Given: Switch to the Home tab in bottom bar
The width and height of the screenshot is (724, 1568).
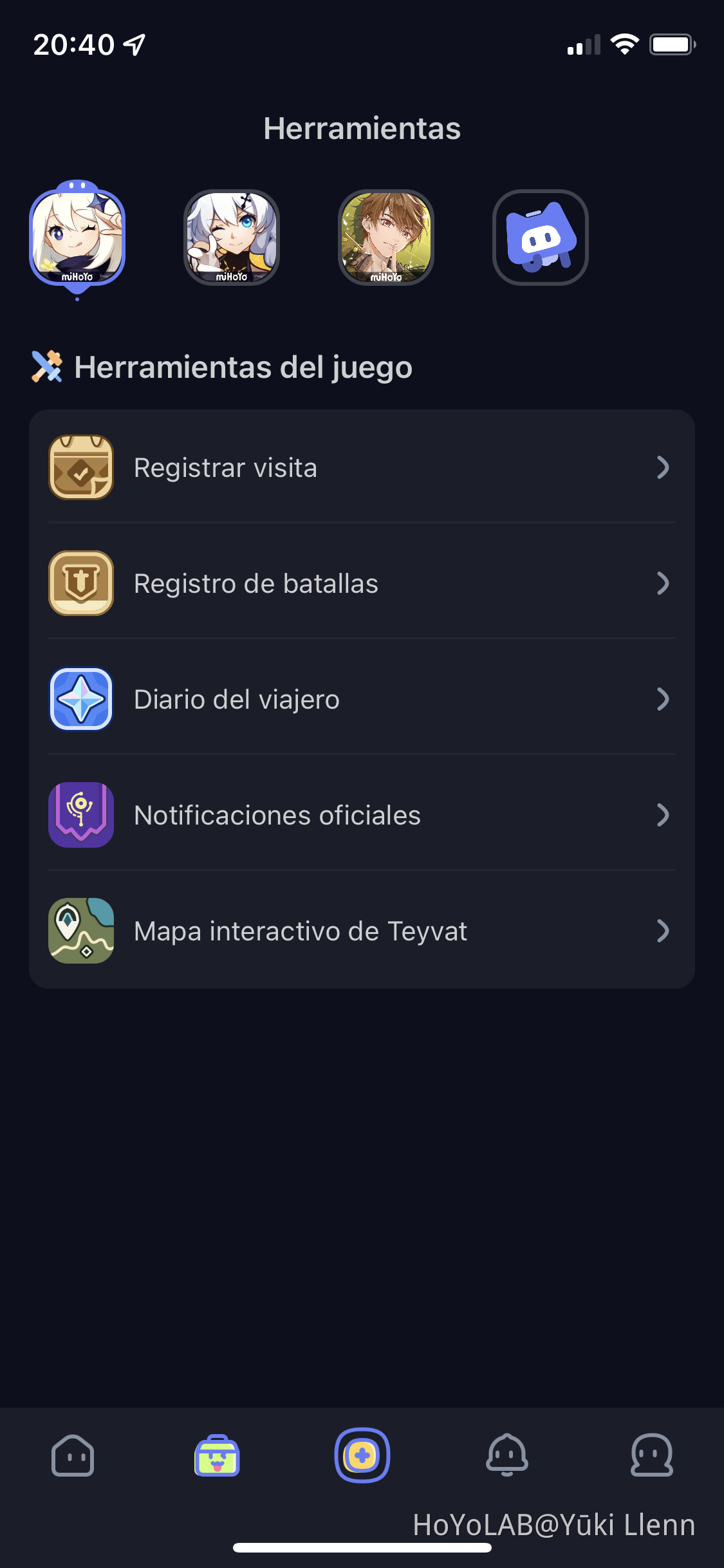Looking at the screenshot, I should pyautogui.click(x=72, y=1457).
